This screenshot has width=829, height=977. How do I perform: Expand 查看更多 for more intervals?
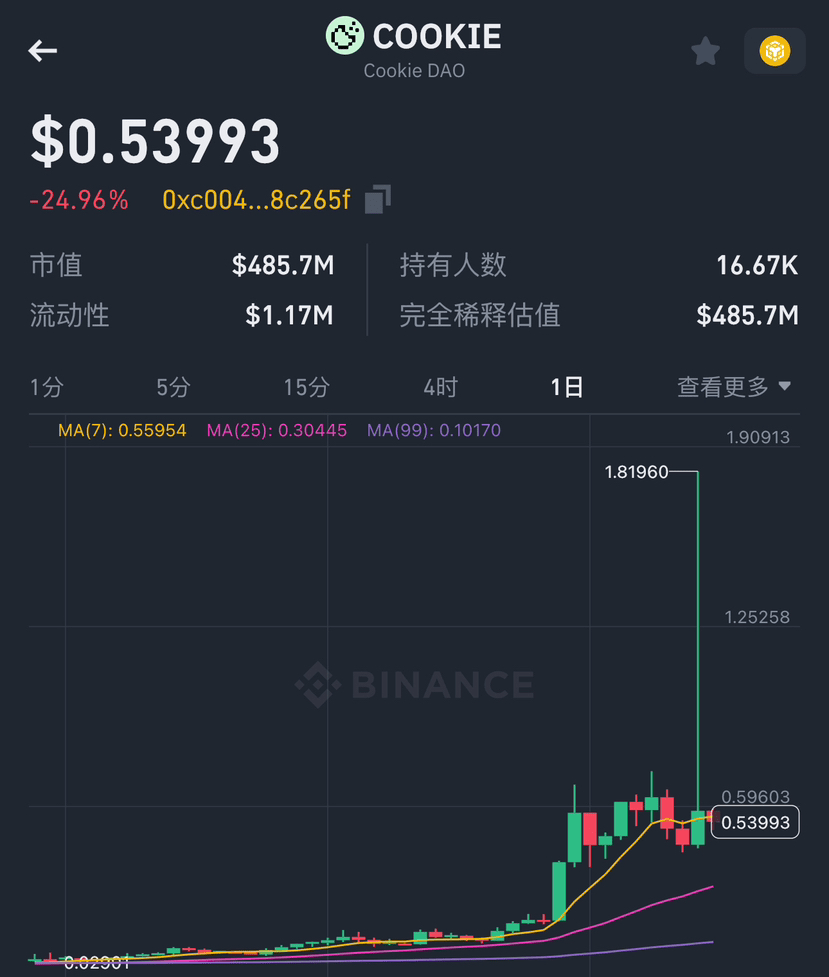[734, 387]
